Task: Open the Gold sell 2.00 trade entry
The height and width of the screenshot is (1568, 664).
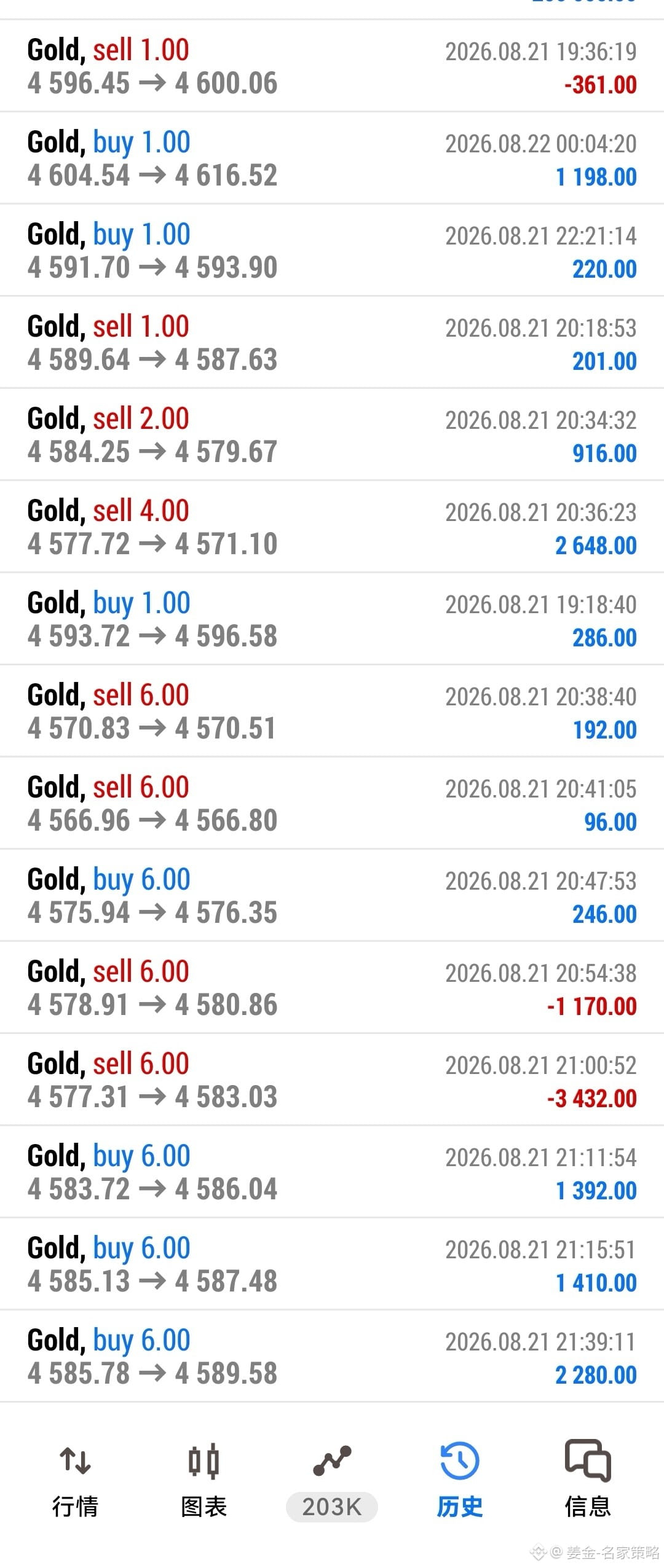Action: (332, 434)
